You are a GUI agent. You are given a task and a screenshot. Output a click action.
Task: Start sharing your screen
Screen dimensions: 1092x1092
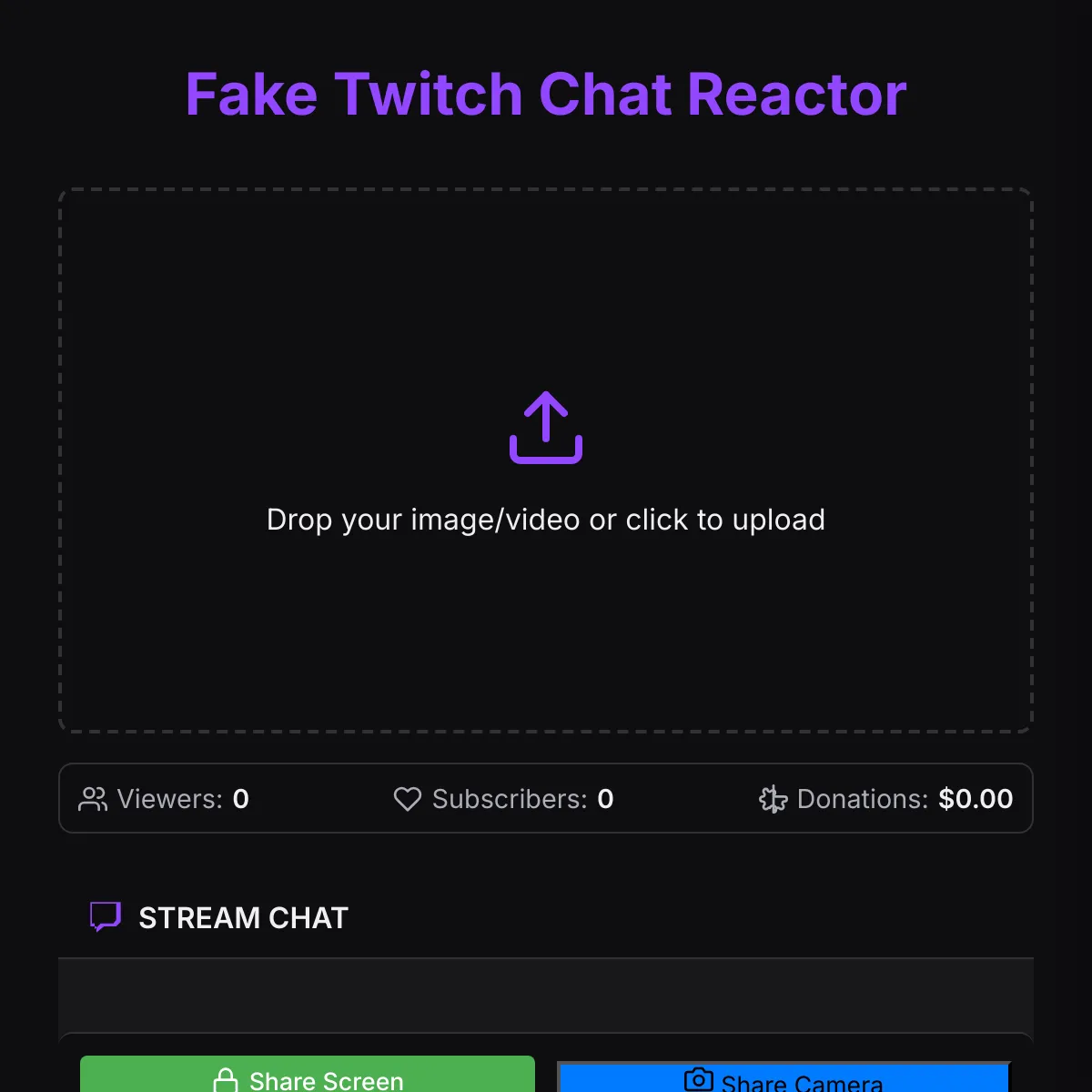point(308,1077)
